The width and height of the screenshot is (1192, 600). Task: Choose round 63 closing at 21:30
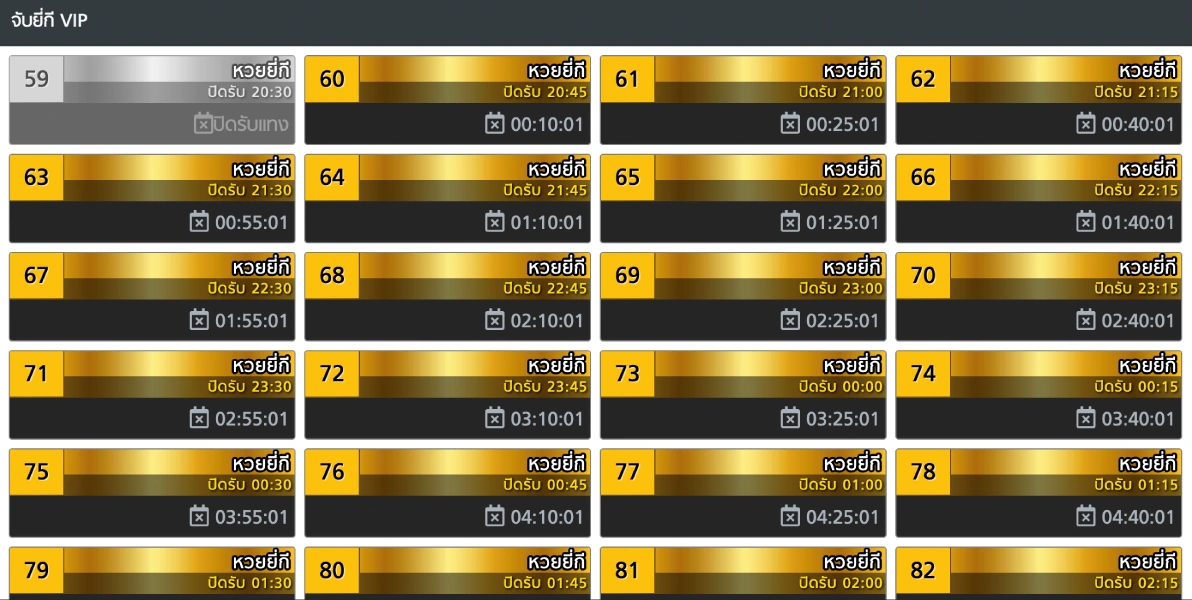(x=152, y=198)
